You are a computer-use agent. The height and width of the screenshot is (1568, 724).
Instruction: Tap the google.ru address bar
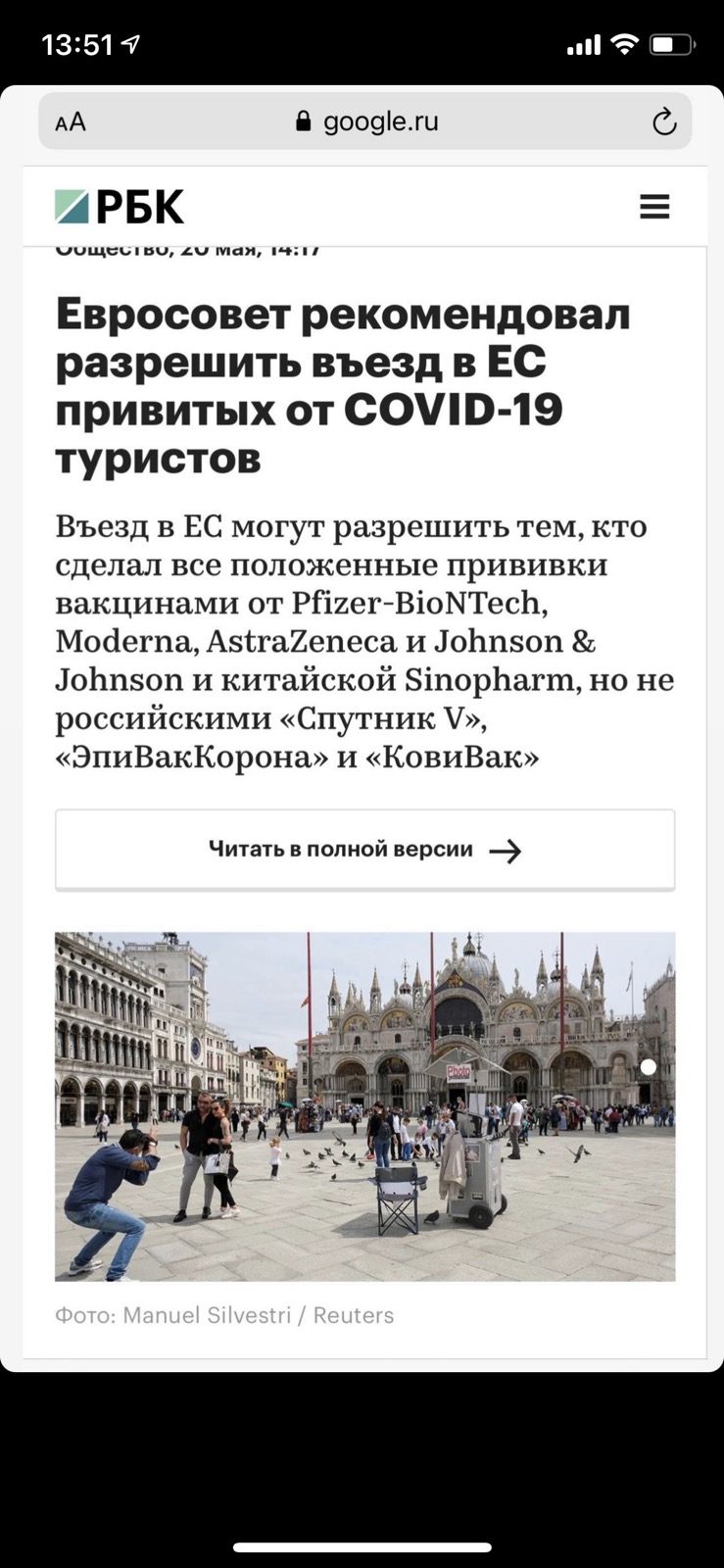[366, 122]
